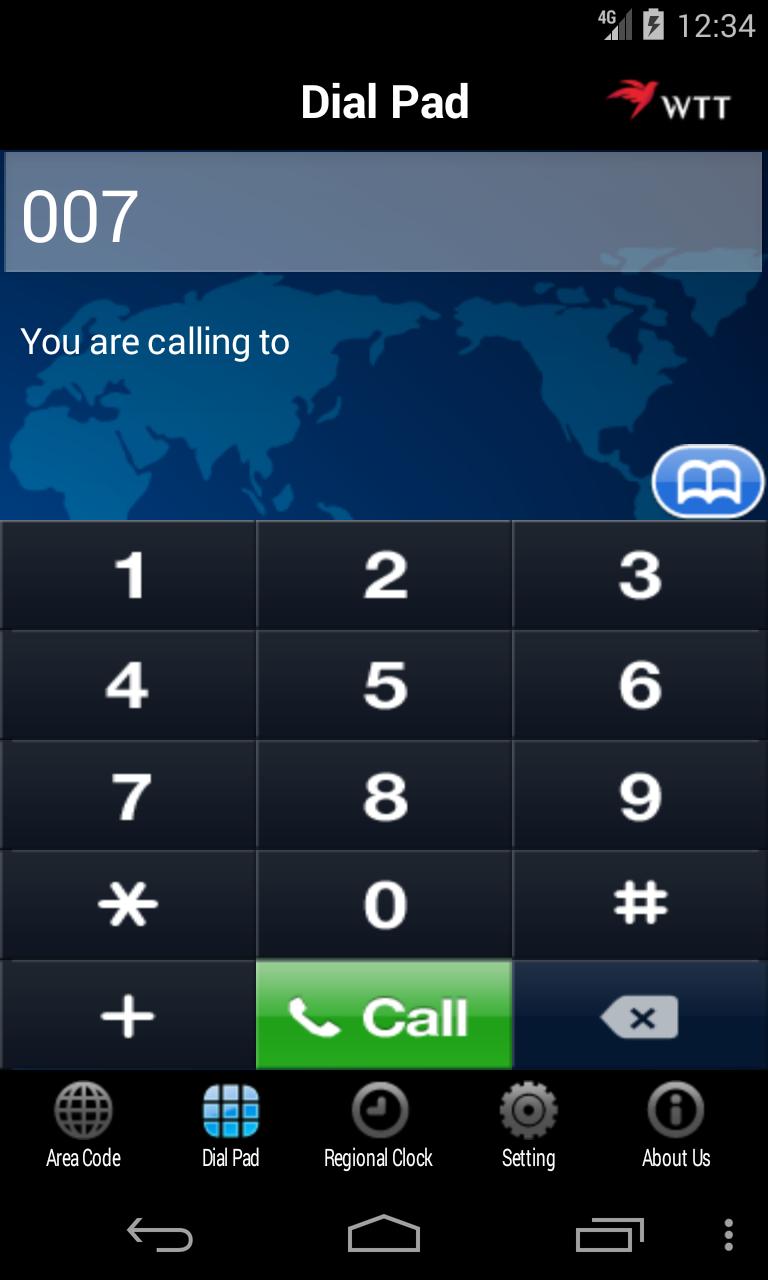This screenshot has width=768, height=1280.
Task: Tap the number field showing 007
Action: 384,213
